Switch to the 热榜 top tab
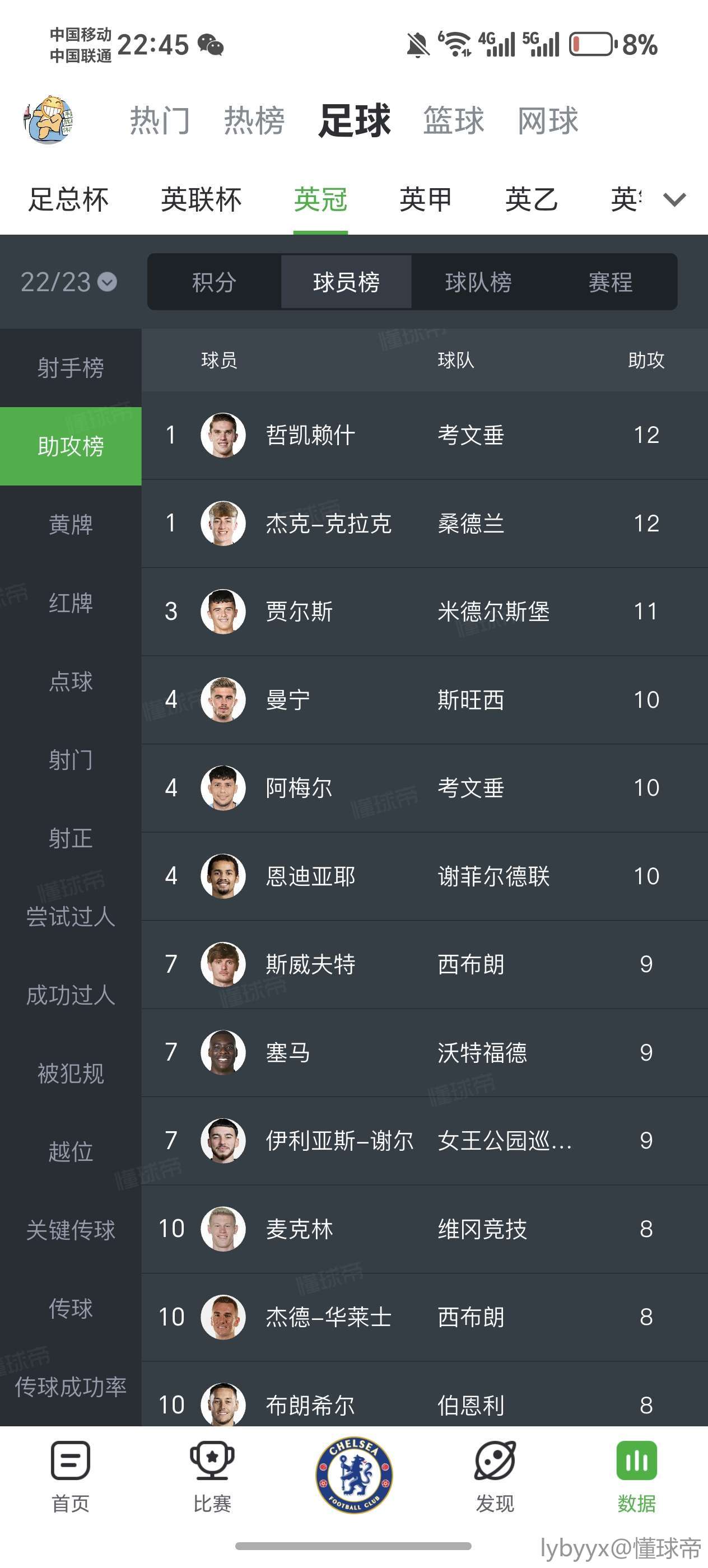 pyautogui.click(x=254, y=120)
